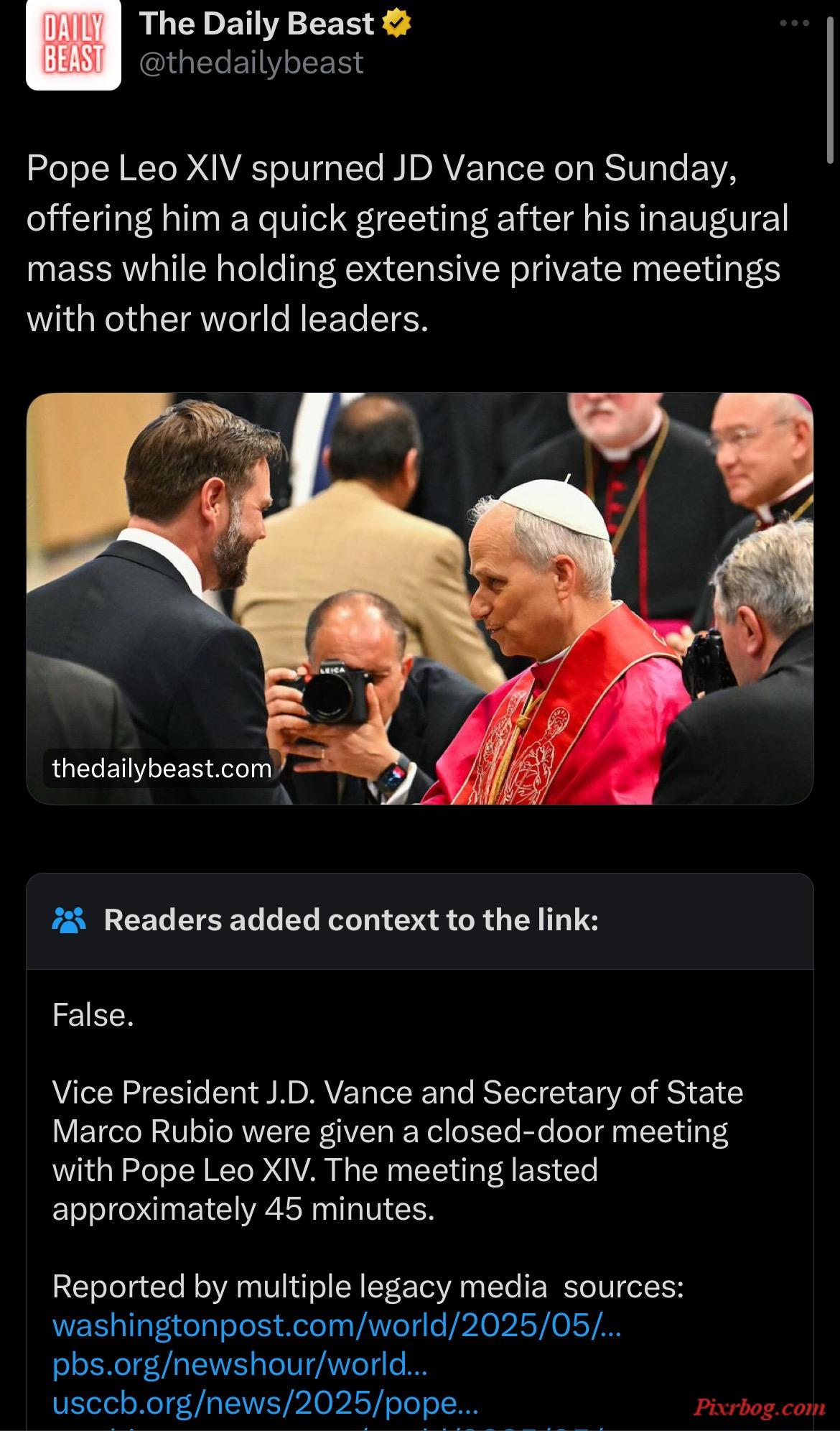Open the thedailybeast.com article card

[419, 598]
